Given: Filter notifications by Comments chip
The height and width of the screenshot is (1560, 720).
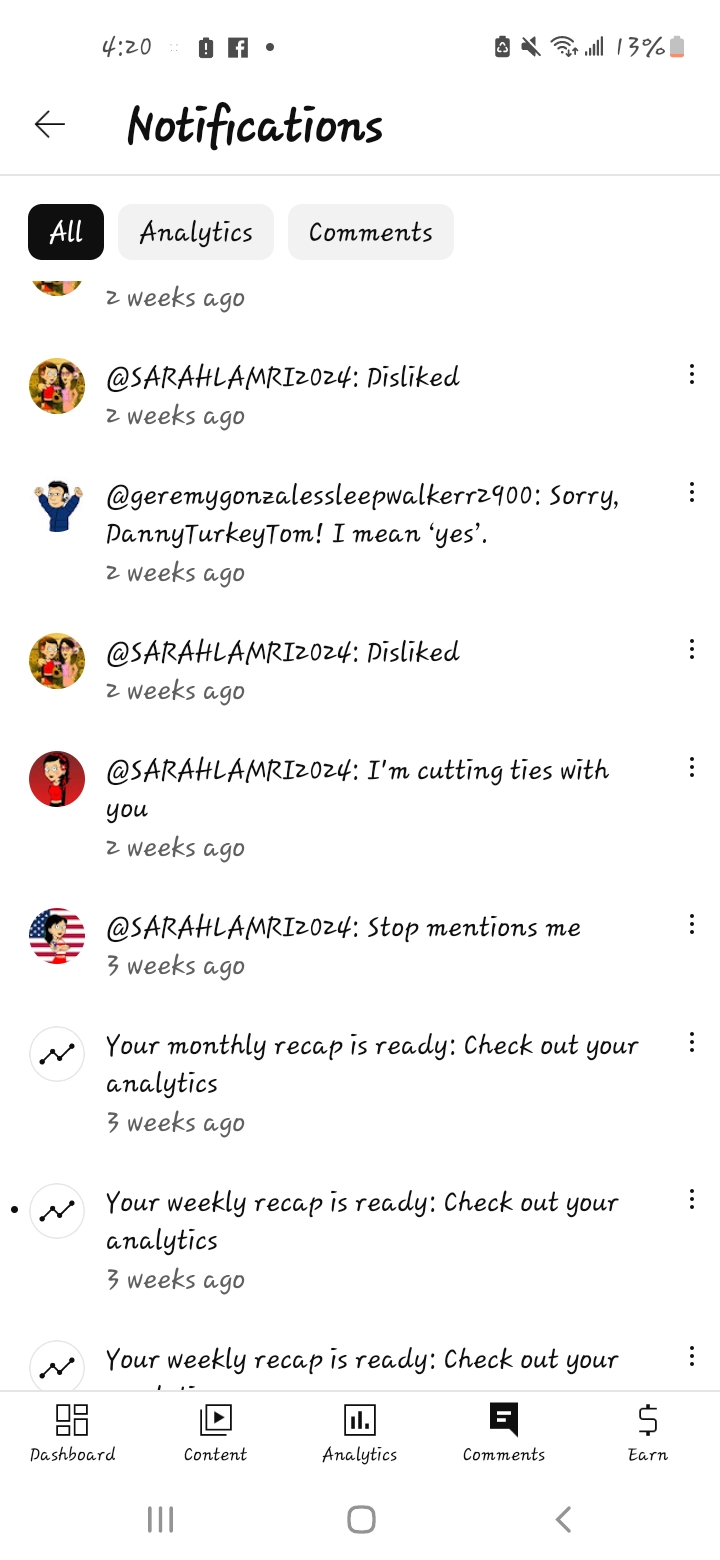Looking at the screenshot, I should tap(370, 232).
